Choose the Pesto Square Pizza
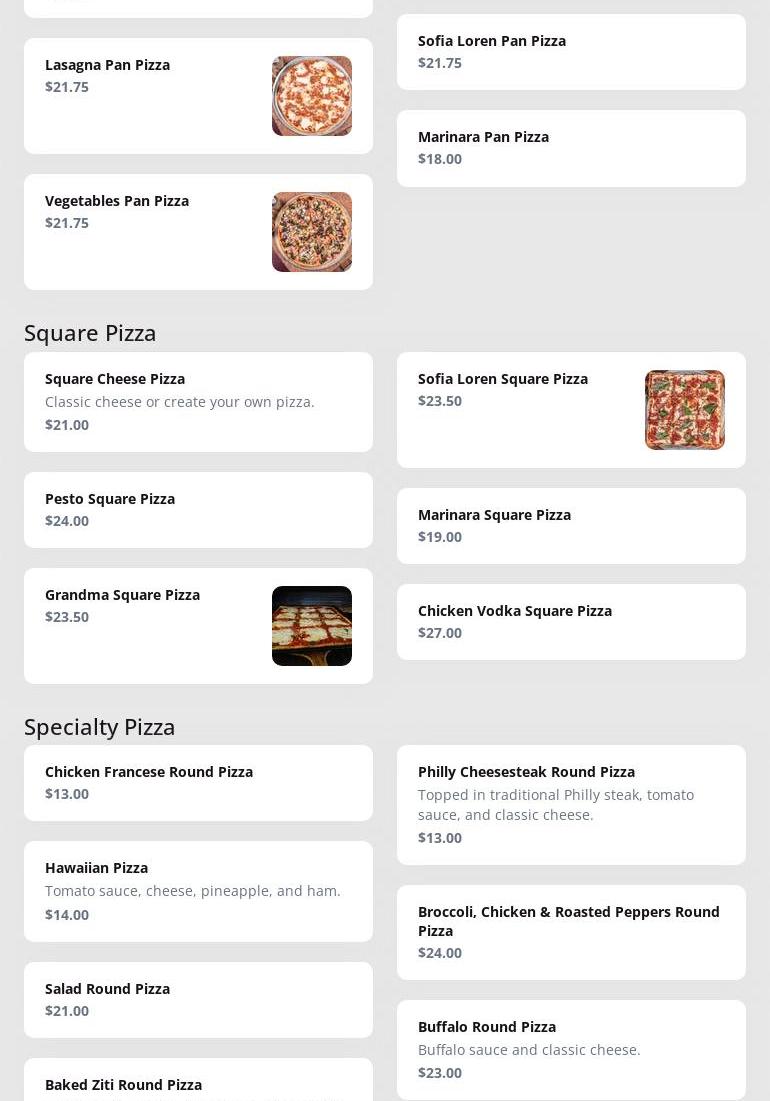This screenshot has height=1101, width=770. 198,510
